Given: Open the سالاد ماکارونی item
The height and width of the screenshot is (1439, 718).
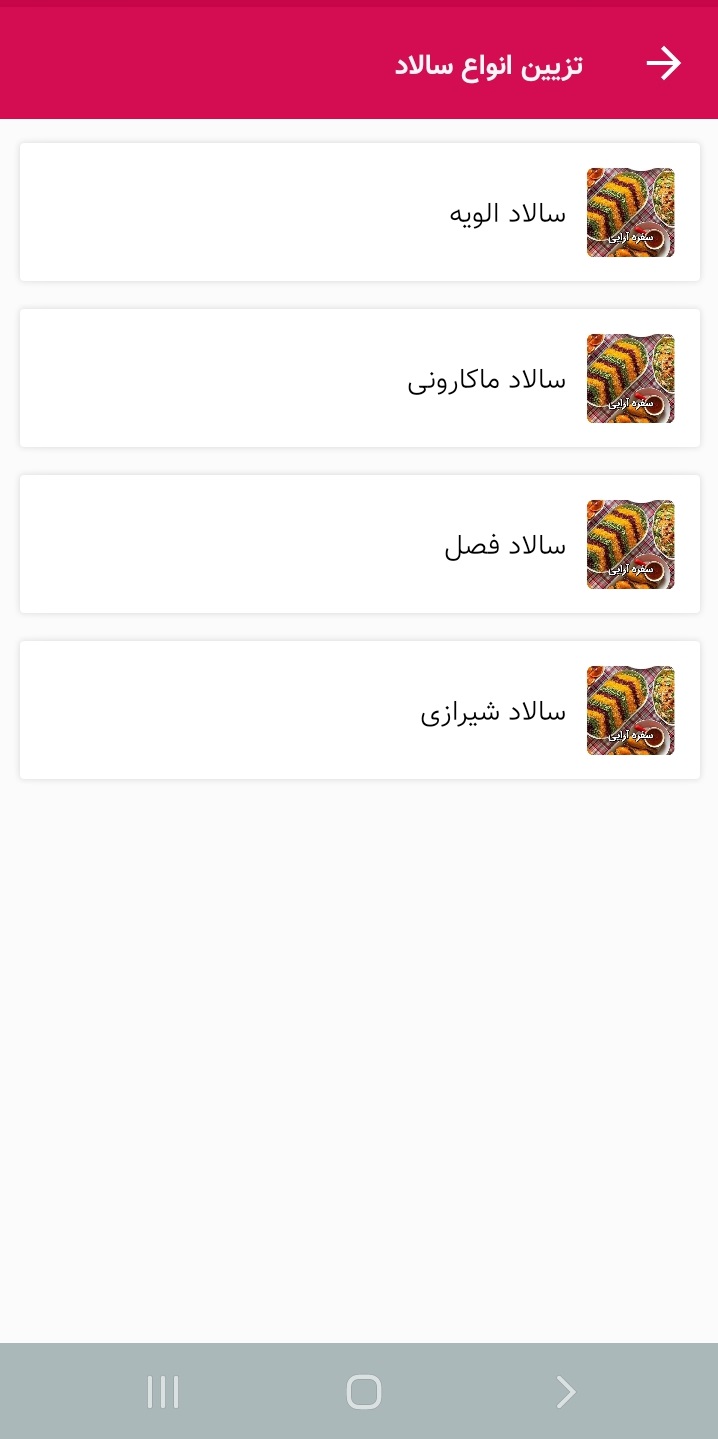Looking at the screenshot, I should point(360,378).
